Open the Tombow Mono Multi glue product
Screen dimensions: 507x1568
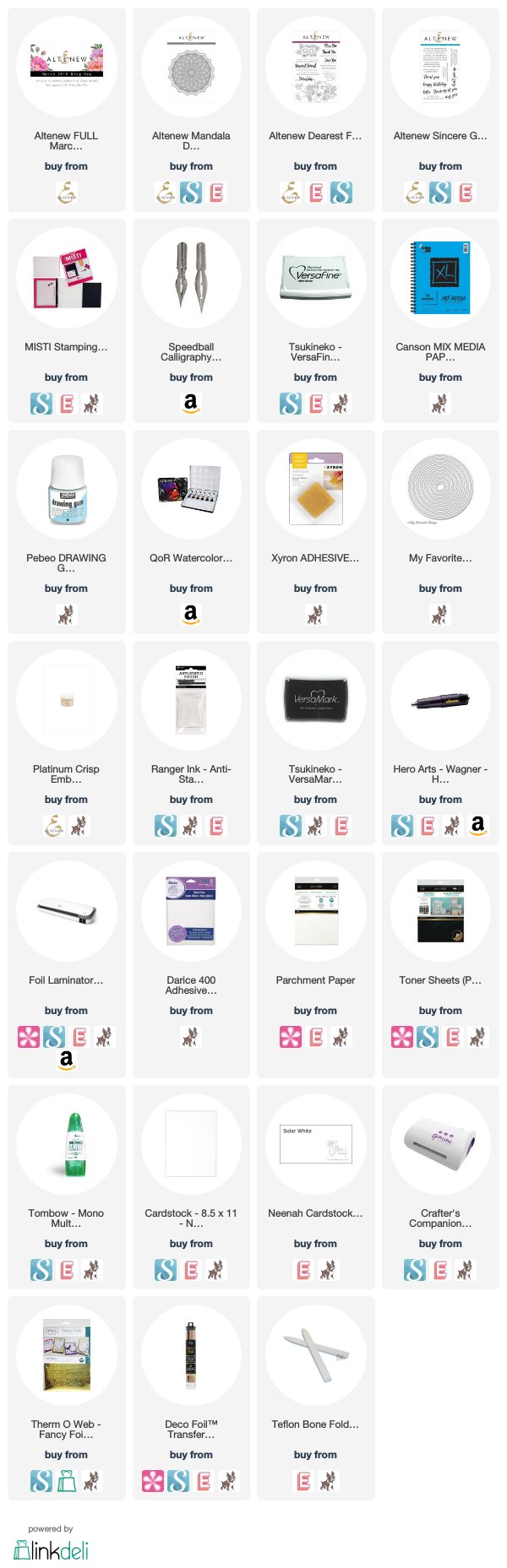(x=66, y=1147)
